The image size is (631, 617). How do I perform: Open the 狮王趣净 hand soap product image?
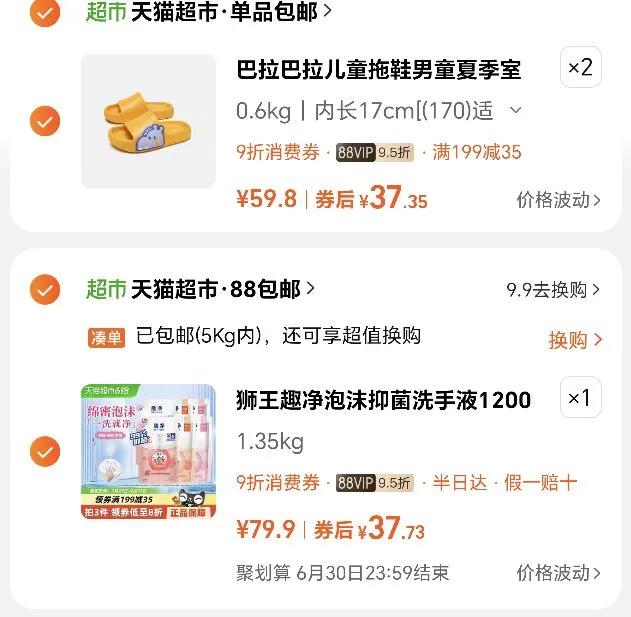(x=148, y=452)
